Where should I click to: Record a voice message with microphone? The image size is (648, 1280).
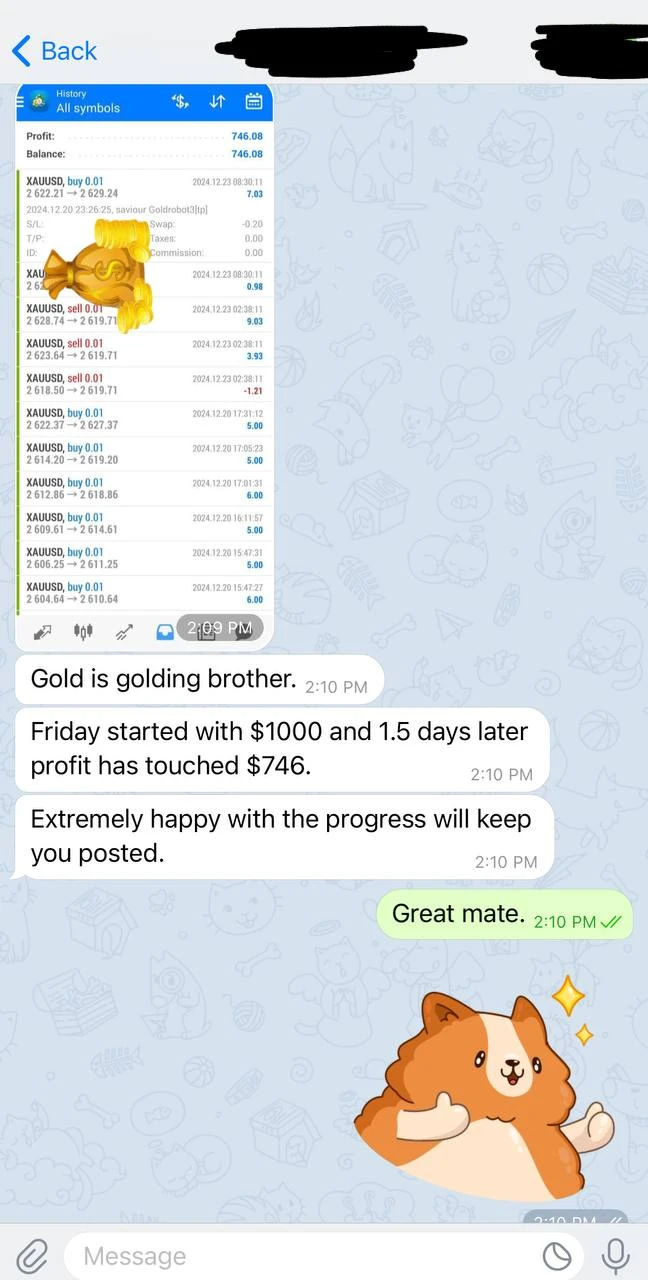point(615,1255)
